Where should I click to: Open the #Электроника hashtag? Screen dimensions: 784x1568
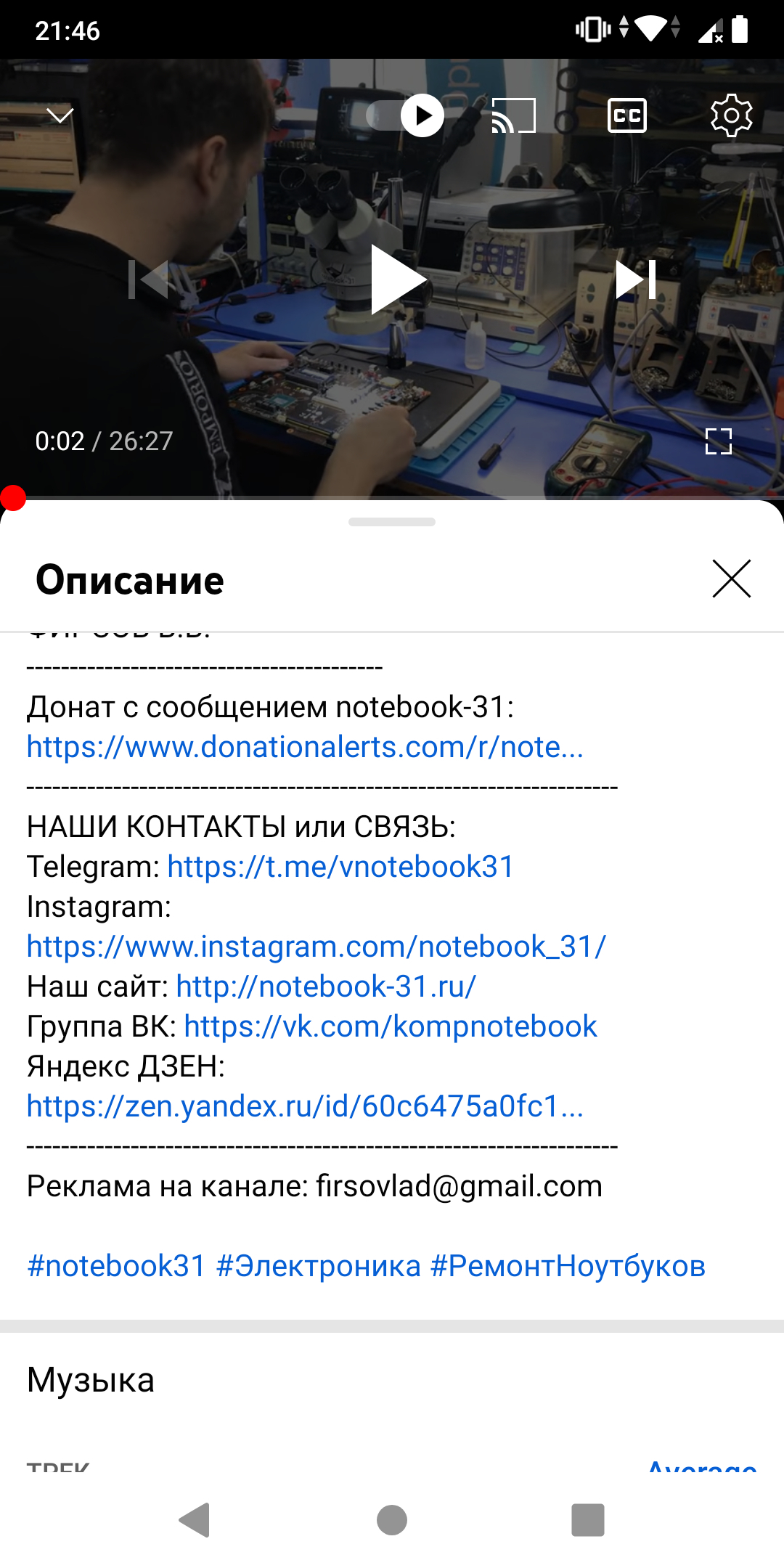pos(318,1266)
